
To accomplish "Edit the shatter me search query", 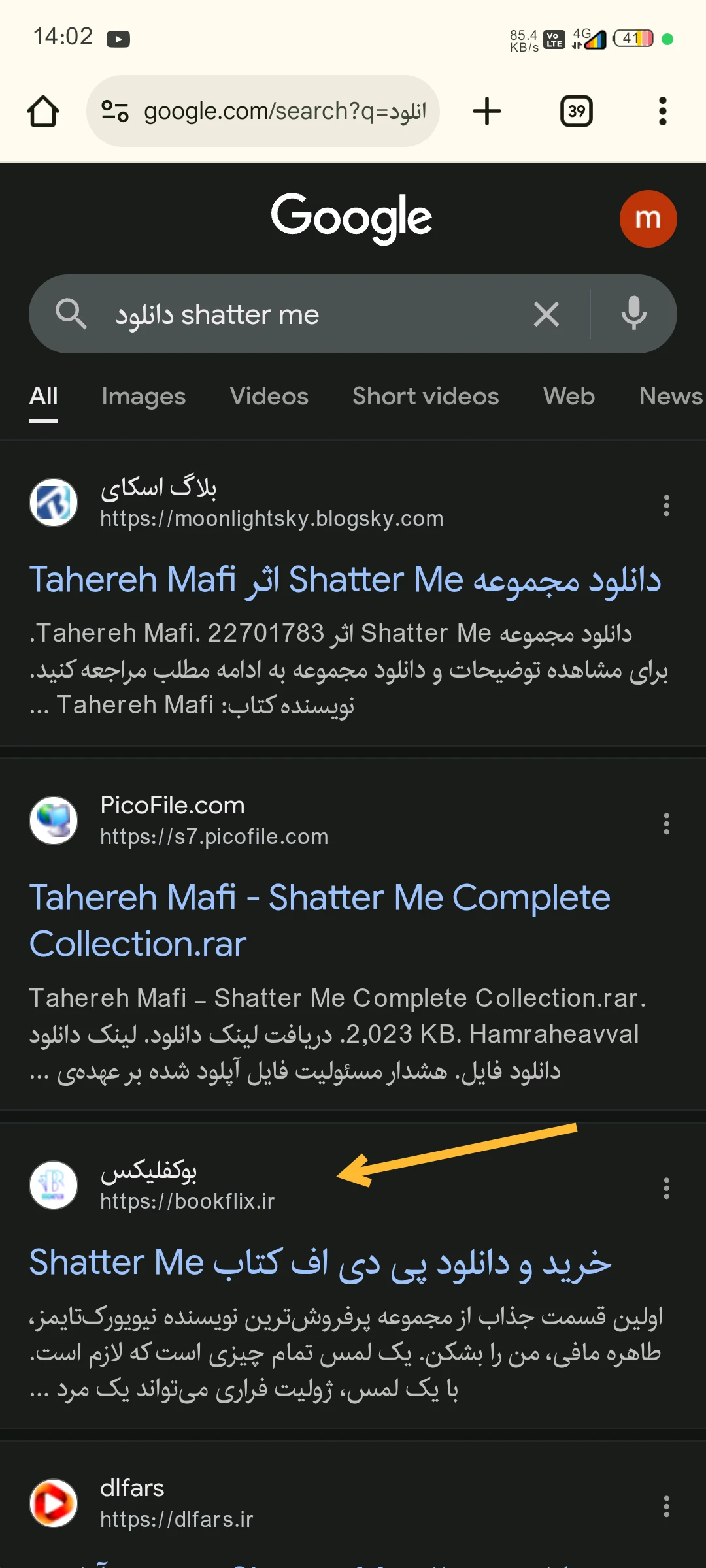I will click(294, 315).
